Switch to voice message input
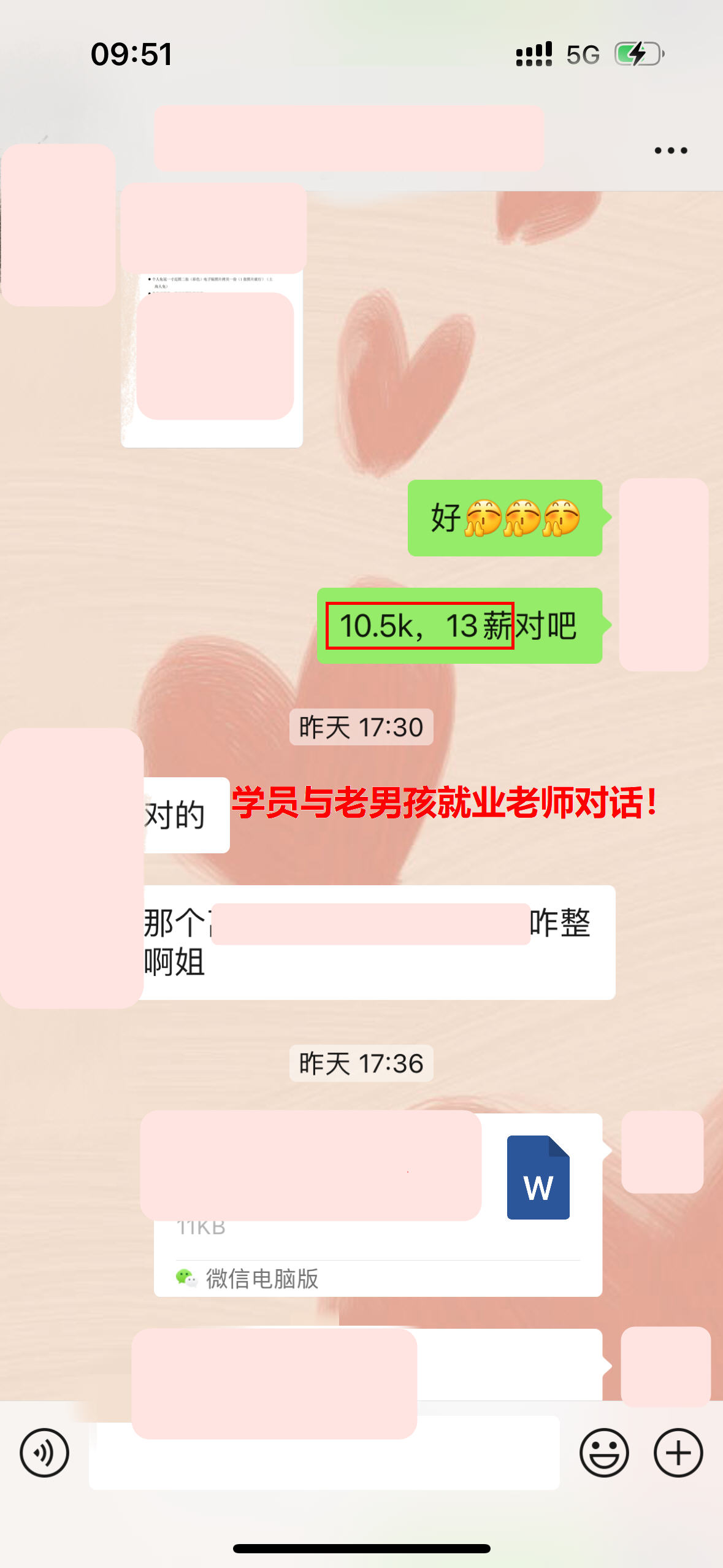Screen dimensions: 723x1568 [44, 1452]
